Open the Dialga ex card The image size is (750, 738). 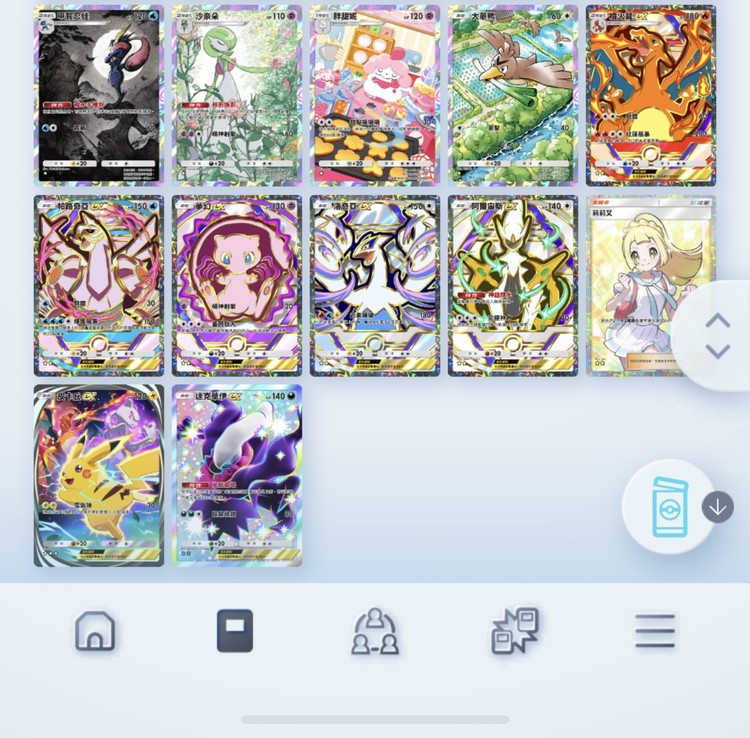tap(375, 286)
